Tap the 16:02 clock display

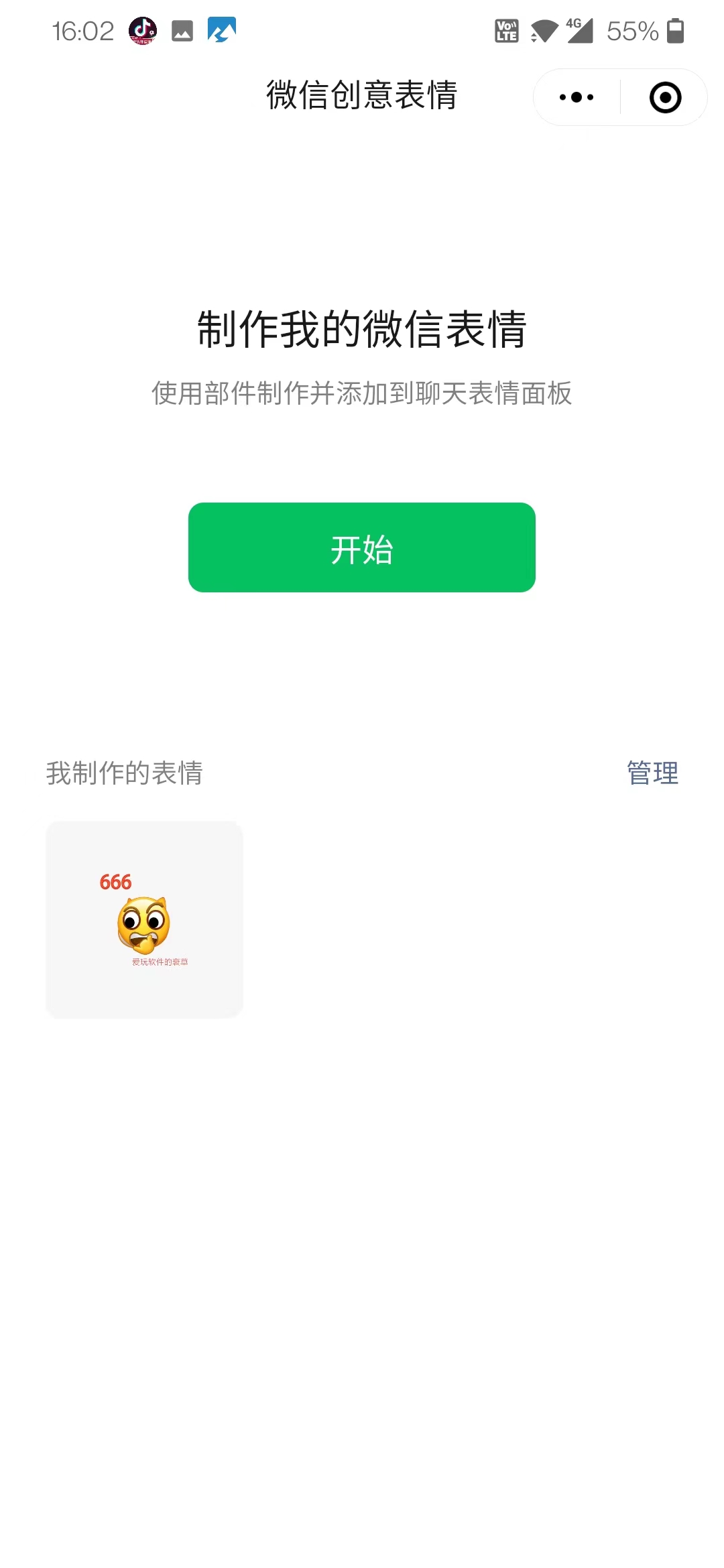click(84, 30)
